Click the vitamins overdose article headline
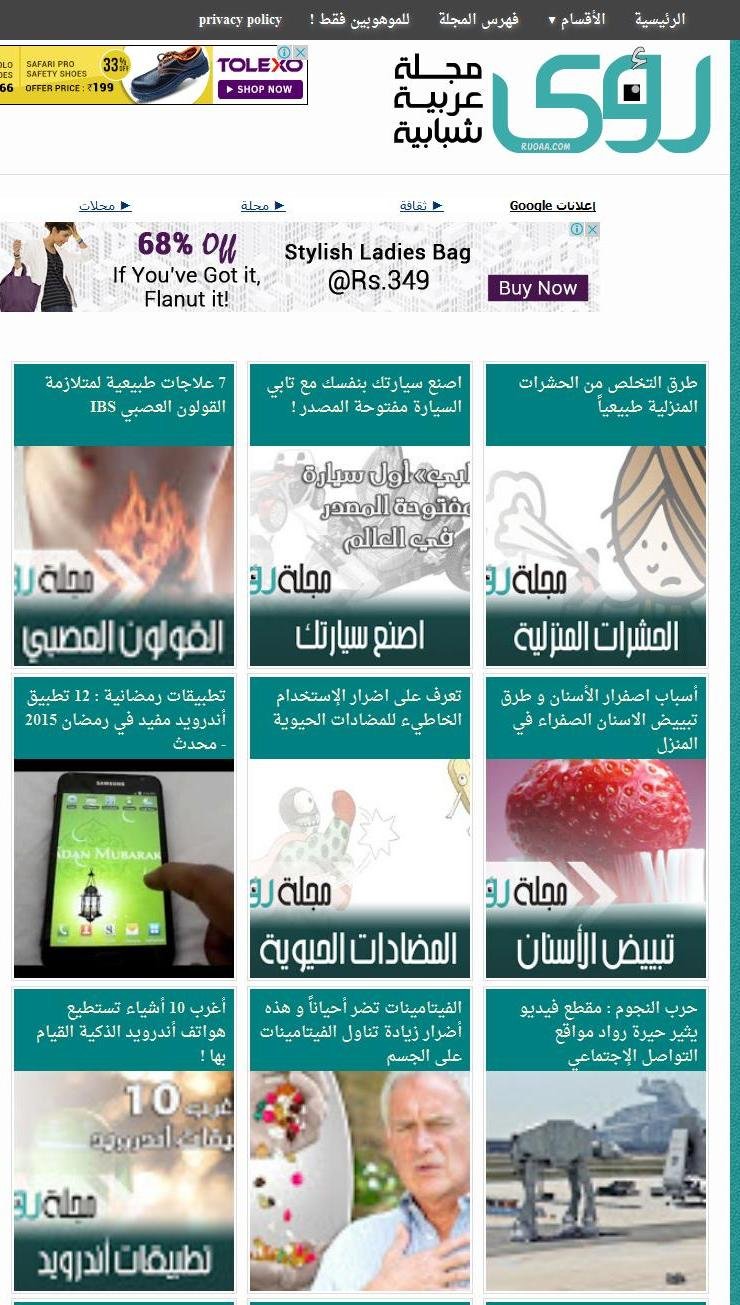The width and height of the screenshot is (740, 1305). [x=358, y=1030]
